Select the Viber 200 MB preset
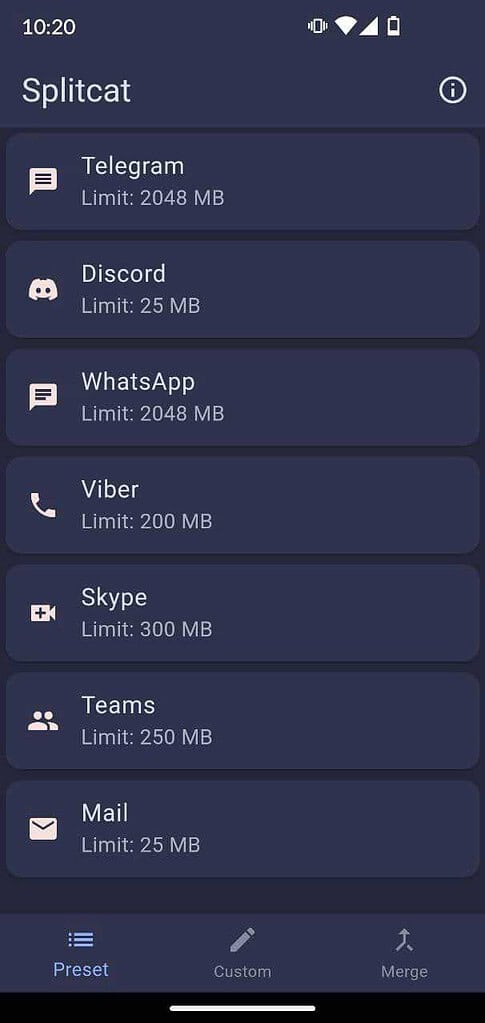This screenshot has width=485, height=1023. point(242,505)
